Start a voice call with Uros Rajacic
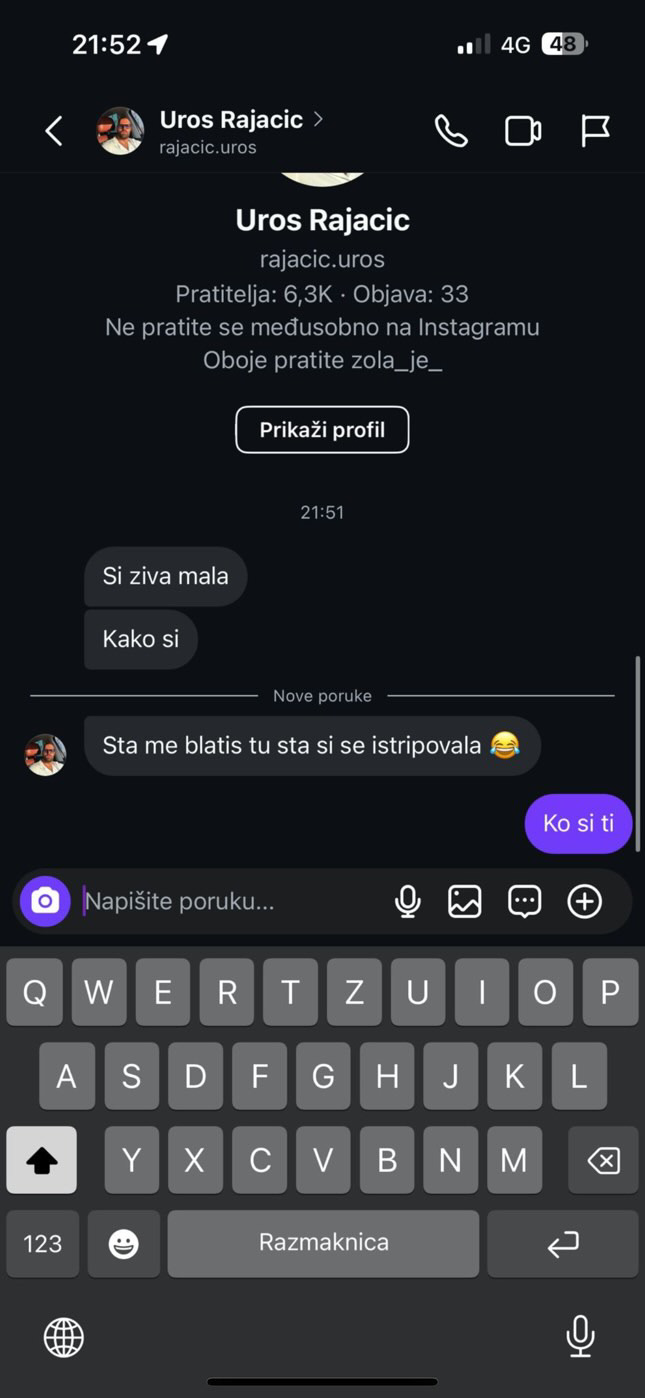 pyautogui.click(x=450, y=131)
